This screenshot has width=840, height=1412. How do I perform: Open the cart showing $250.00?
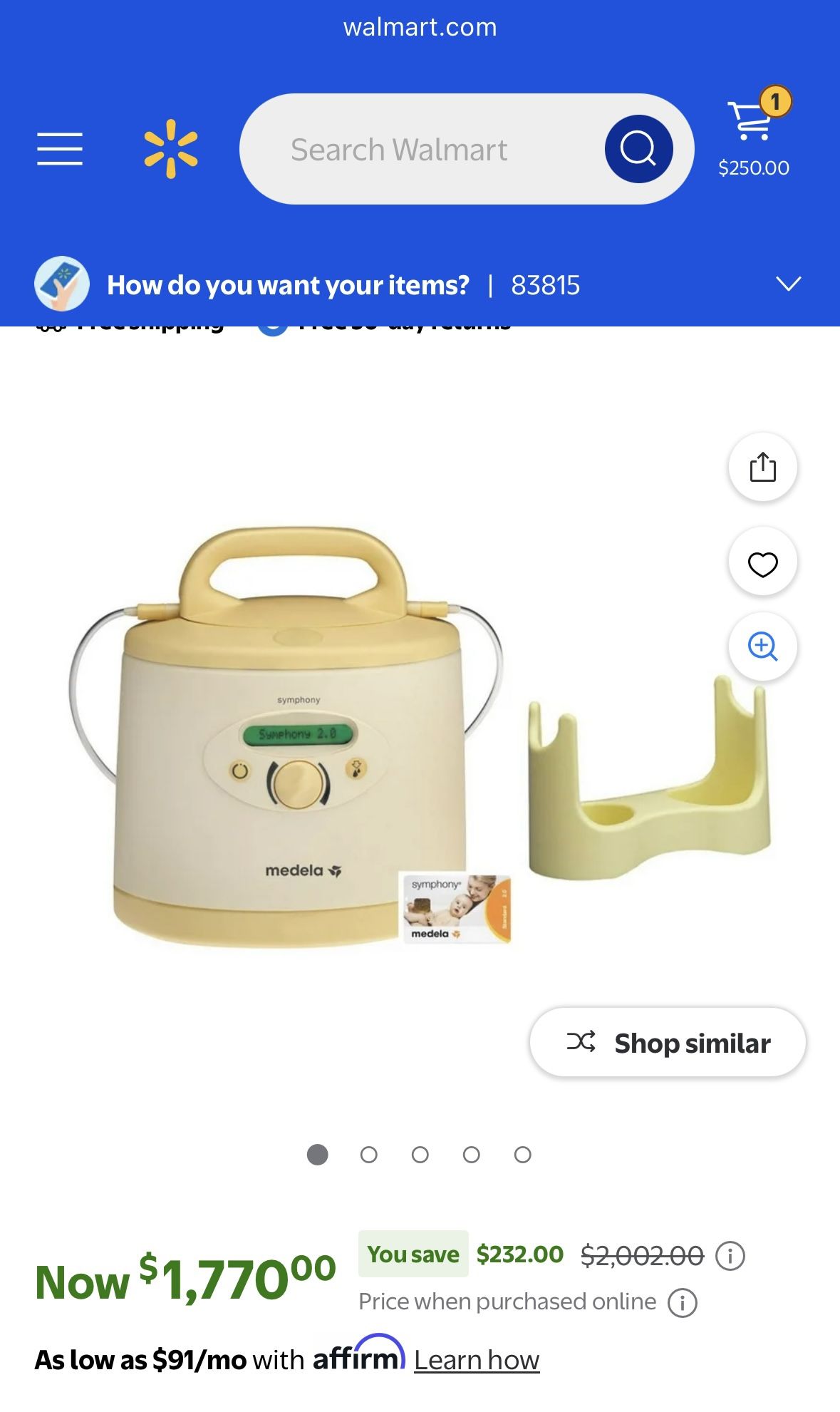754,132
